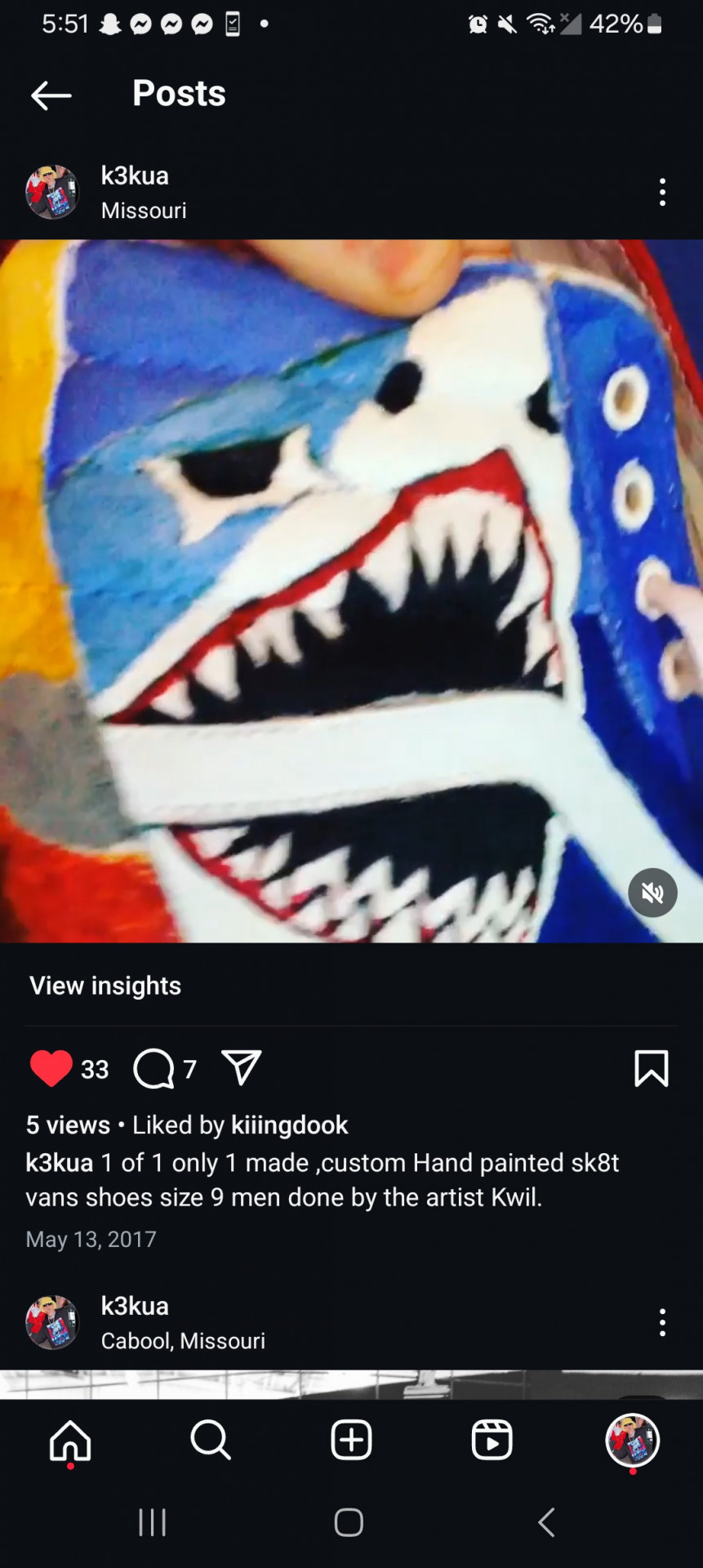
Task: Go to your profile tab
Action: click(x=632, y=1440)
